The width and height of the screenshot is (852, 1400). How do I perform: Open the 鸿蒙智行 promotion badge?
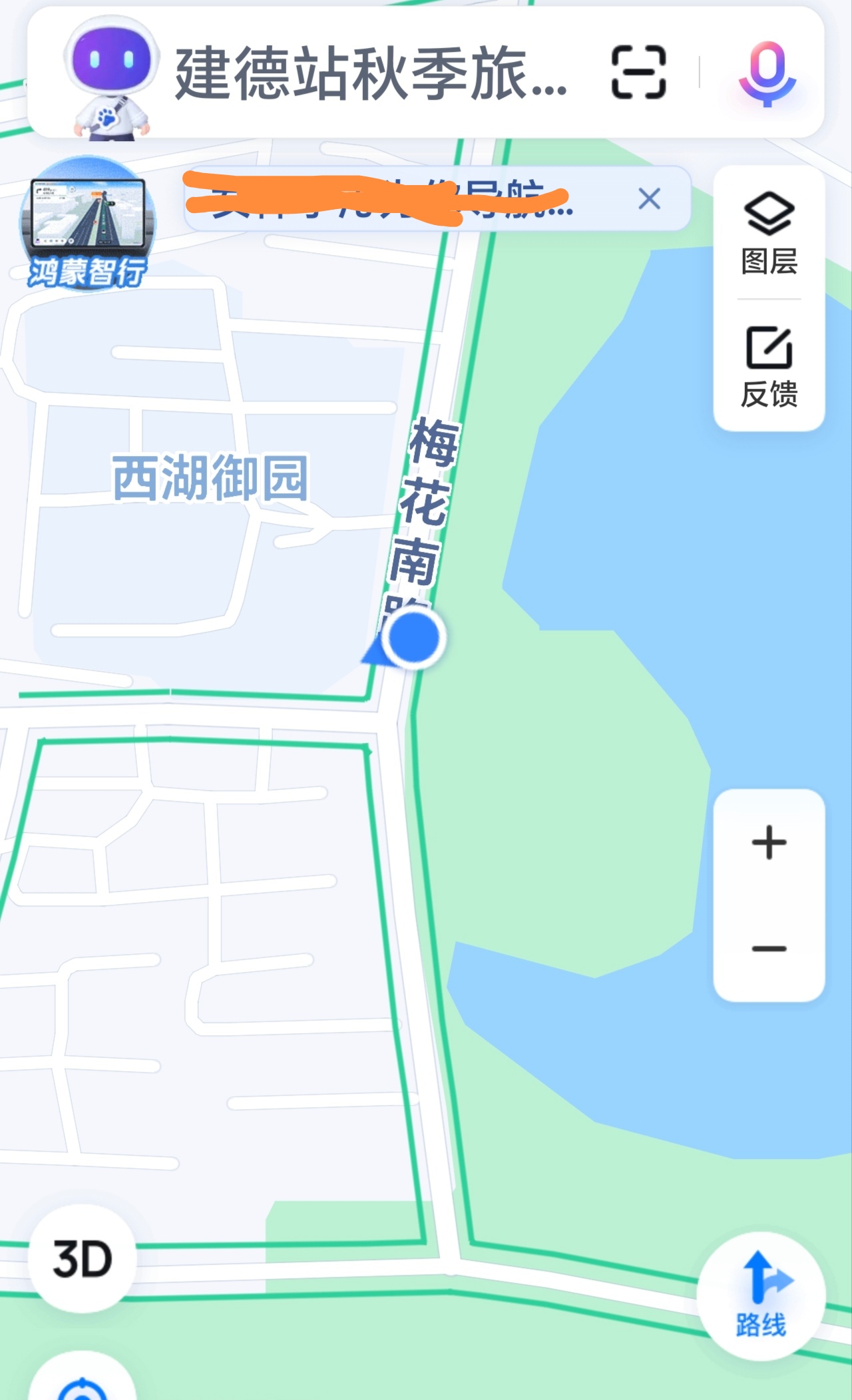tap(87, 225)
